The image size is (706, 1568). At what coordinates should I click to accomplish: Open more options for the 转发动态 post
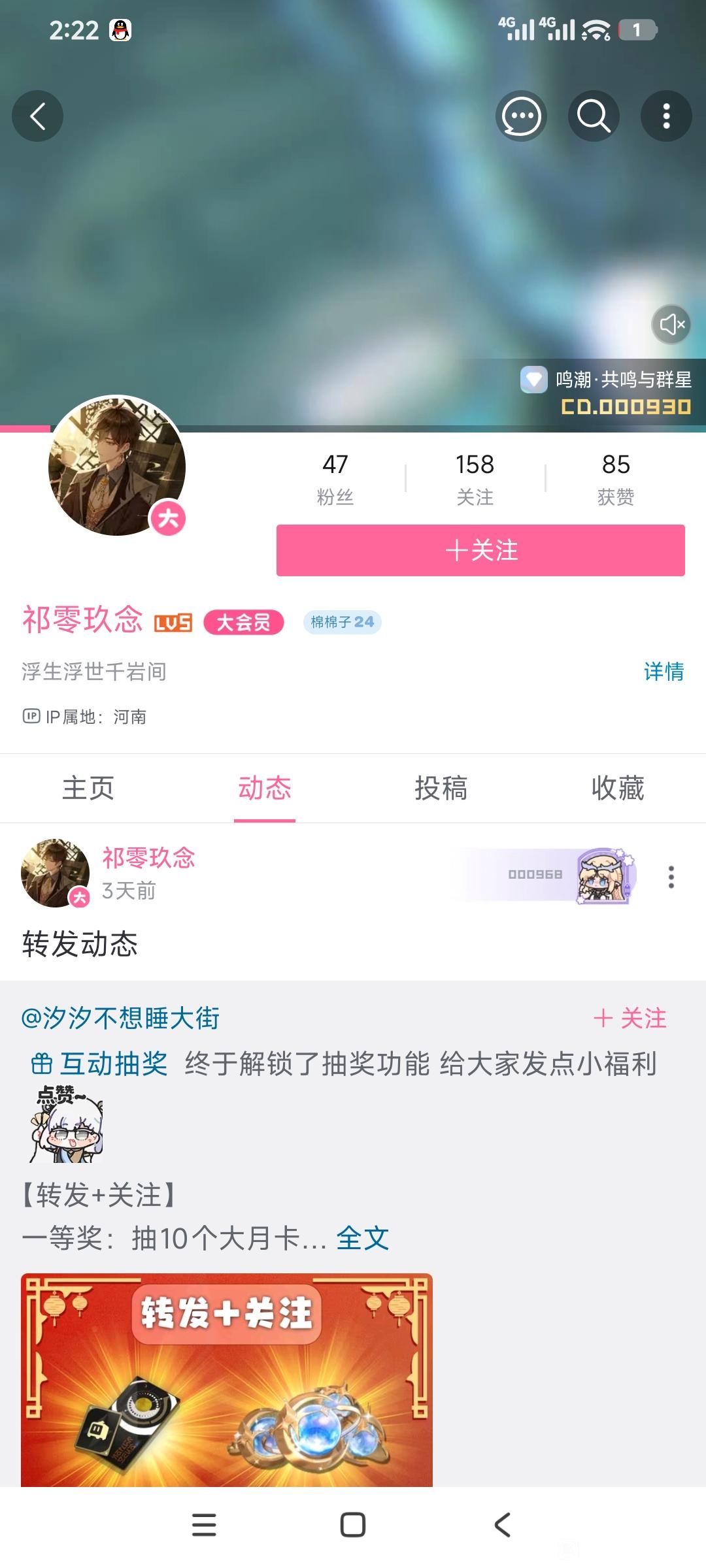[671, 877]
